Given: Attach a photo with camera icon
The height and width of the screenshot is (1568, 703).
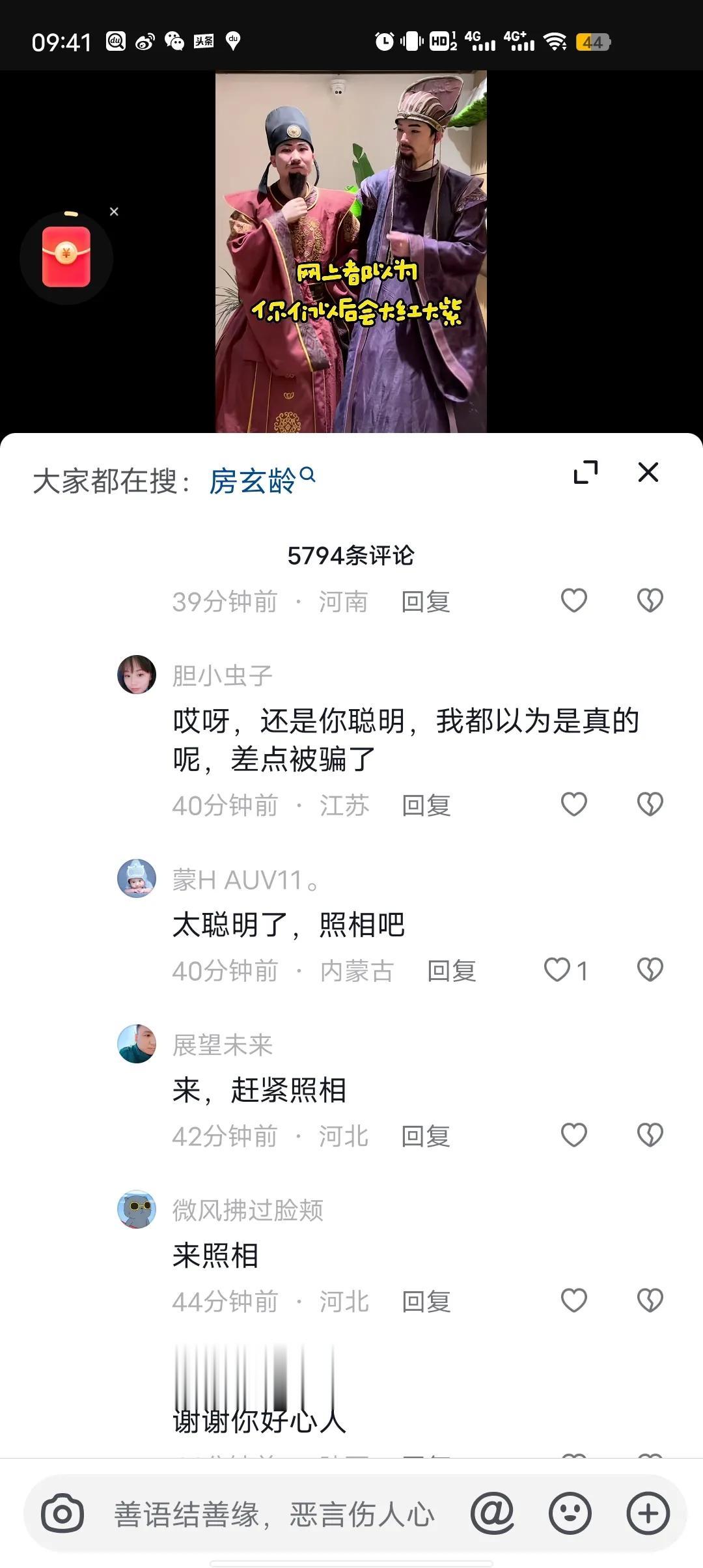Looking at the screenshot, I should click(62, 1513).
